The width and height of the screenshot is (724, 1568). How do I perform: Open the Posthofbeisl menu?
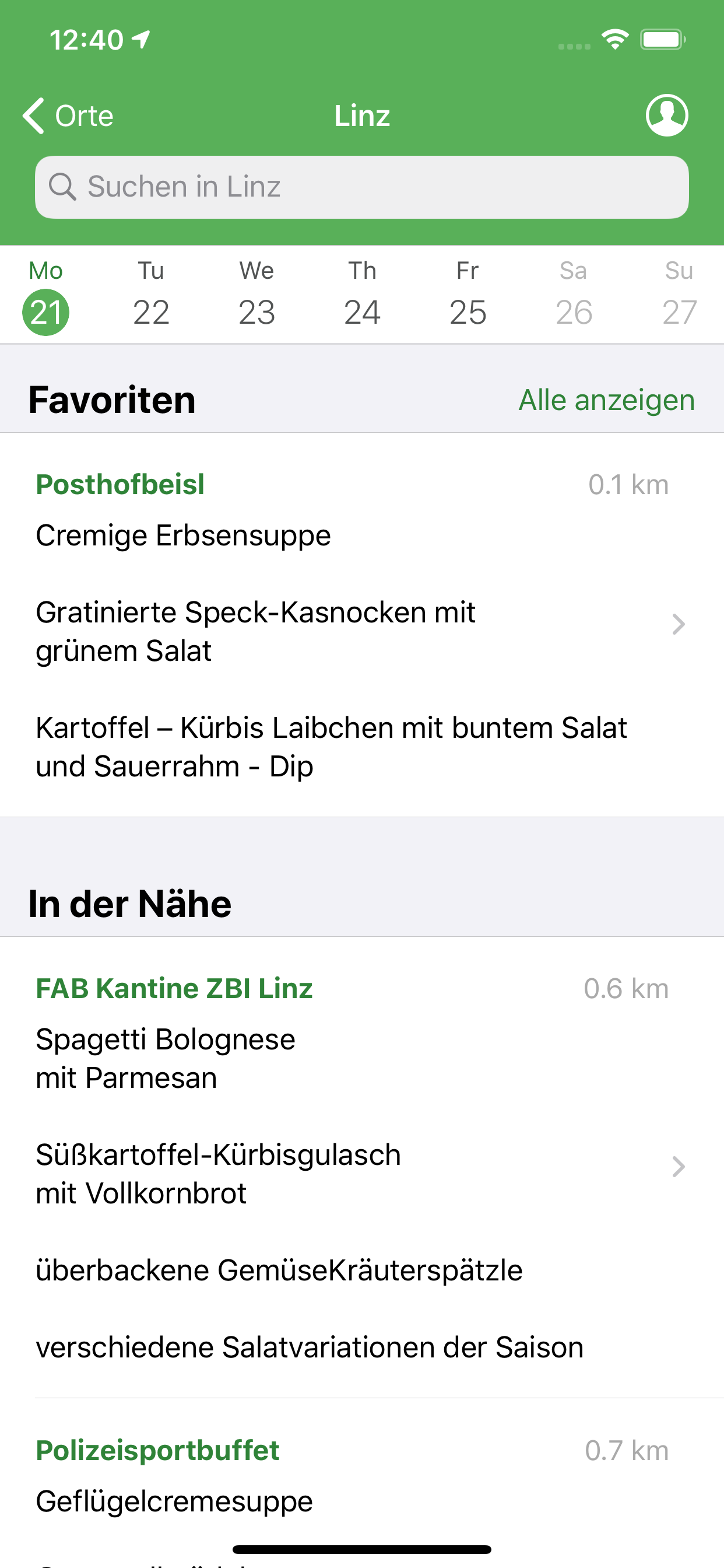click(362, 625)
